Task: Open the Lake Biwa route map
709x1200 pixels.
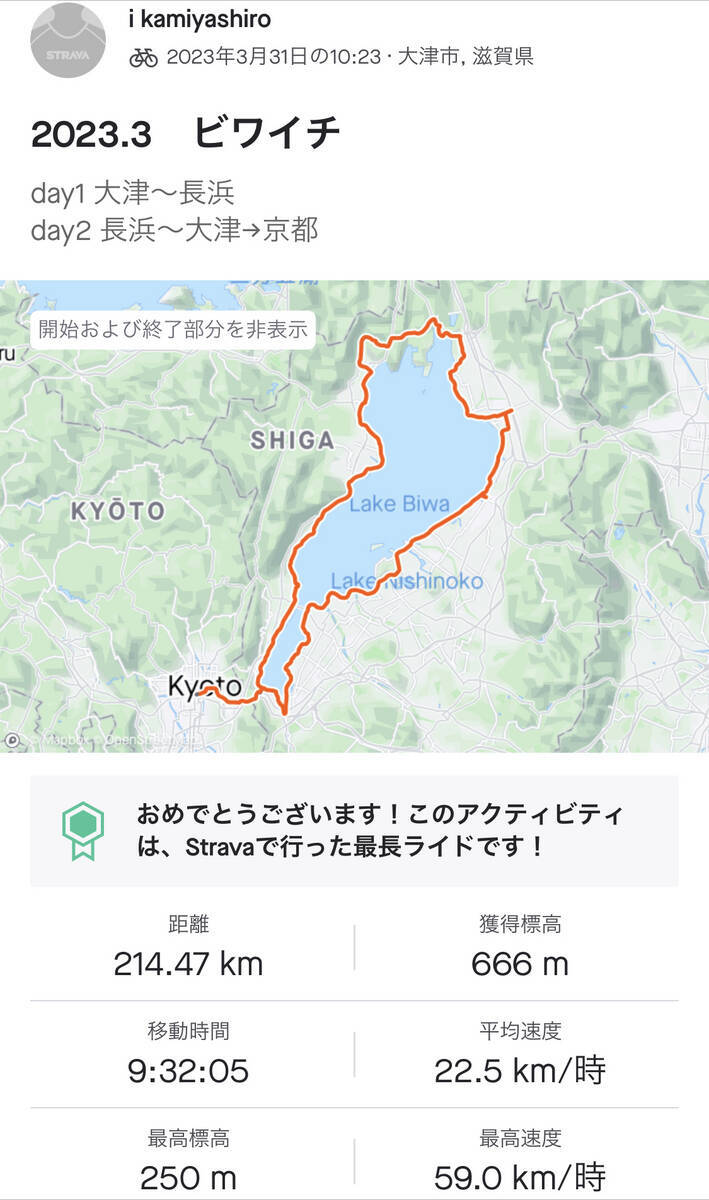Action: tap(354, 516)
